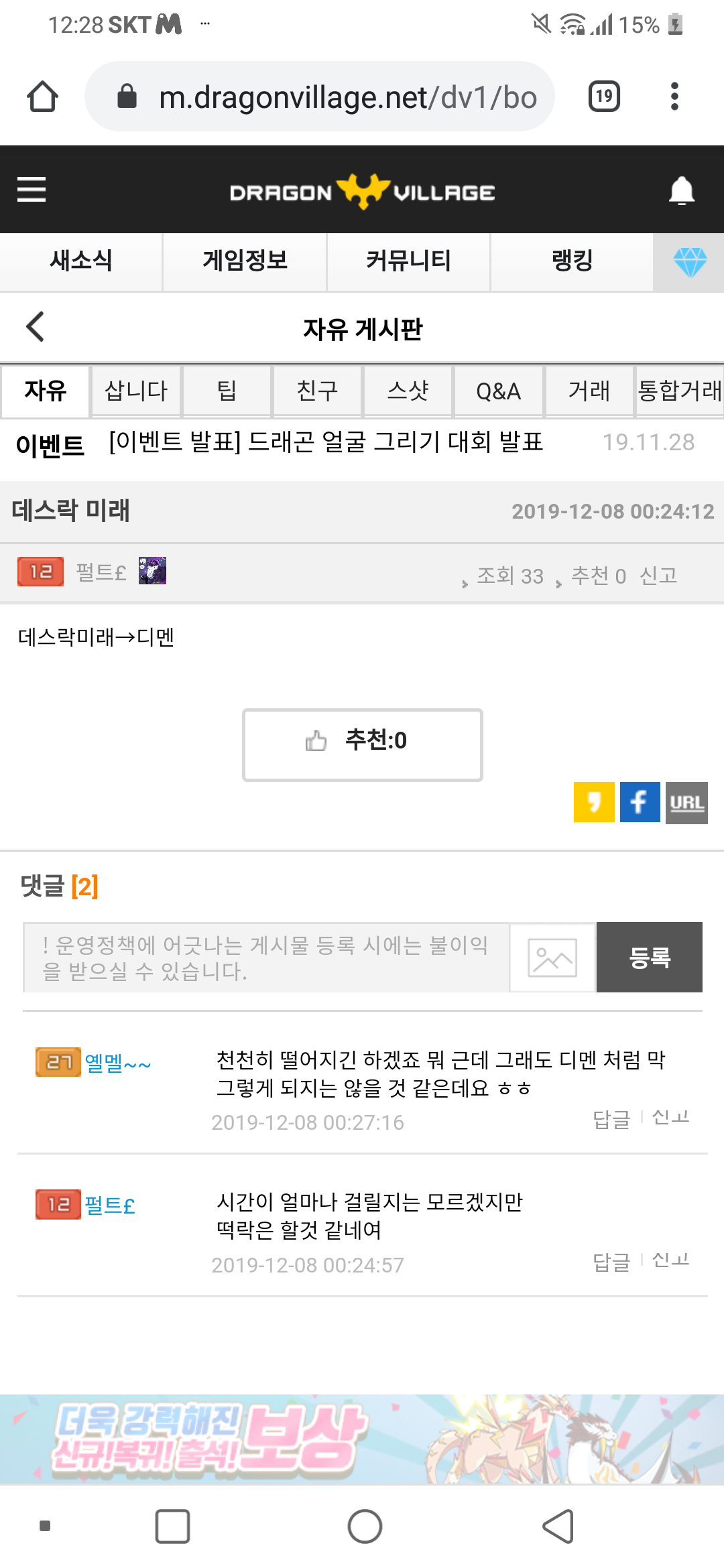Open the browser tab switcher
This screenshot has width=724, height=1568.
603,96
